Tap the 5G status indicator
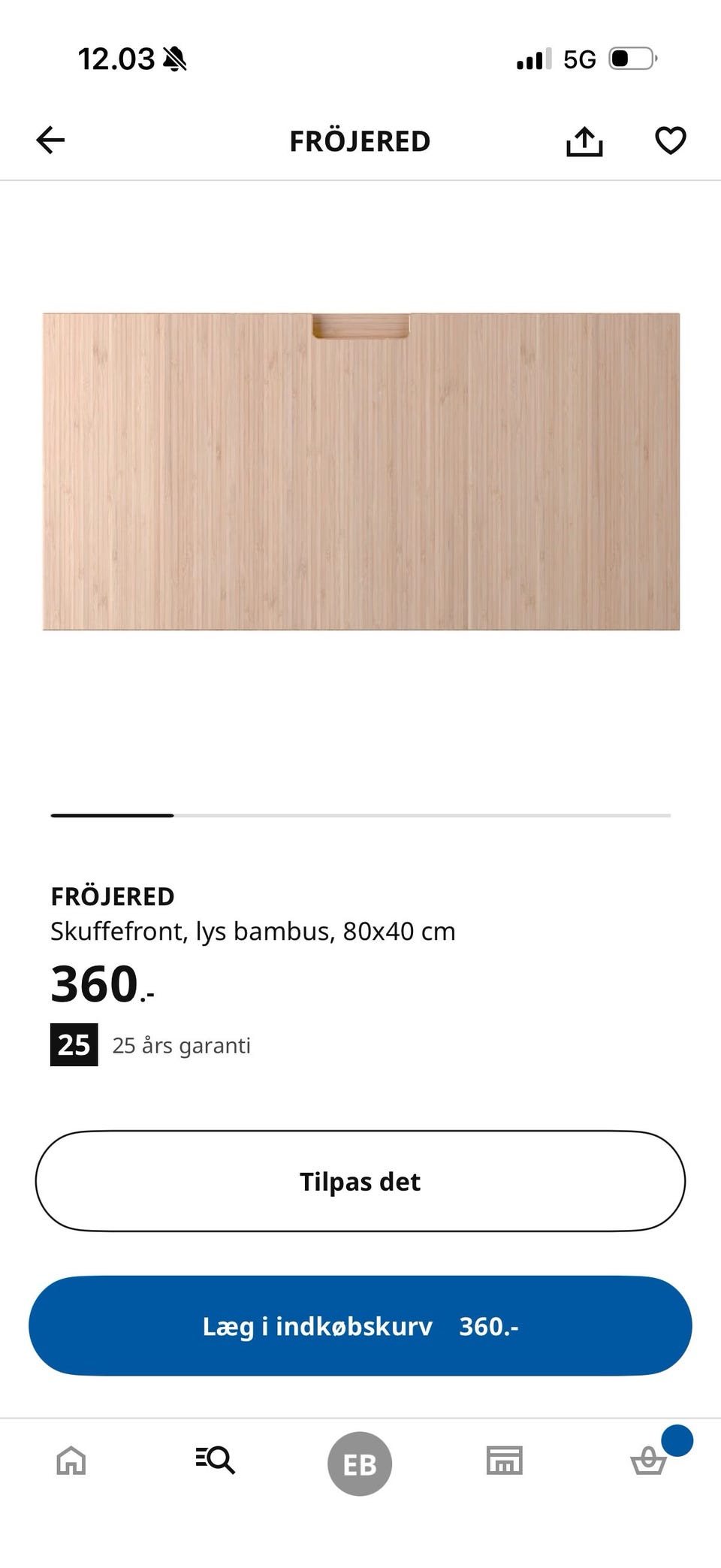The width and height of the screenshot is (721, 1568). pyautogui.click(x=579, y=57)
